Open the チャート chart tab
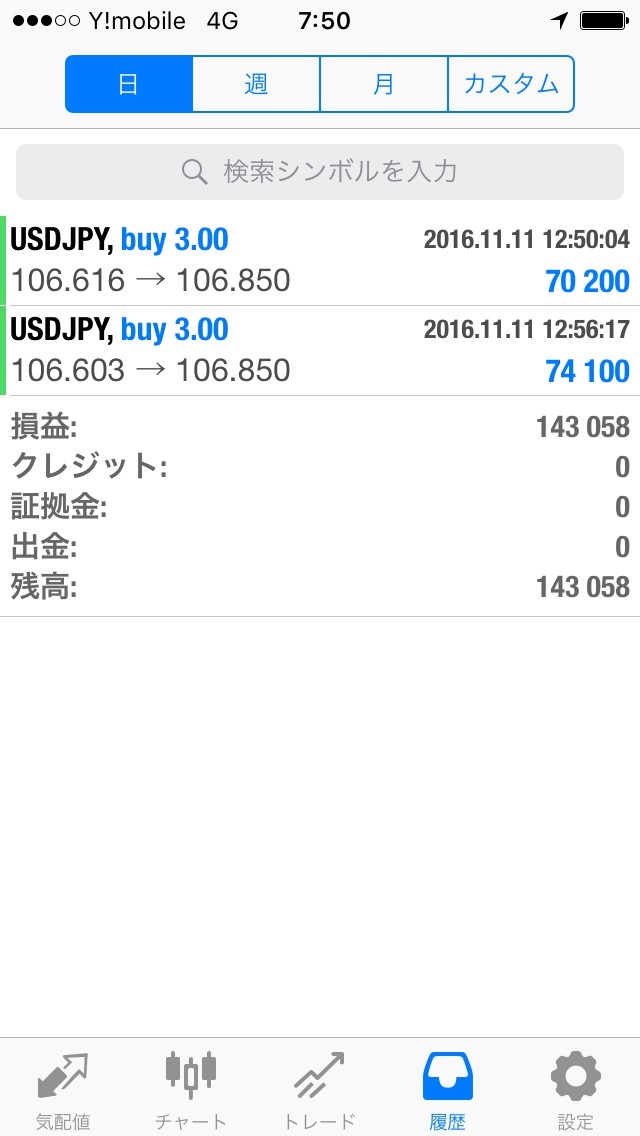This screenshot has width=640, height=1136. [x=191, y=1089]
